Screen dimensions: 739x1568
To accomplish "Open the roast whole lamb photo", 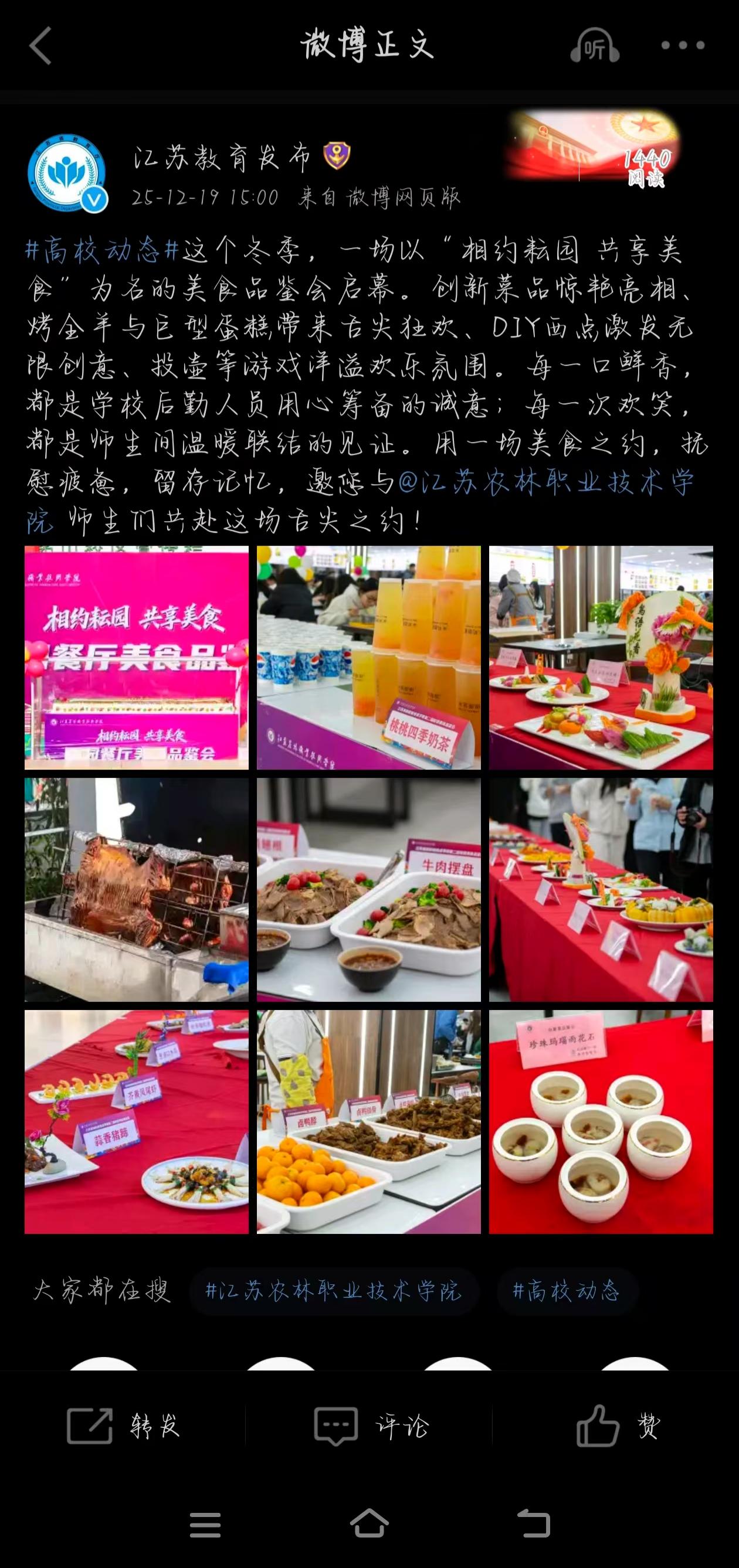I will pos(137,889).
